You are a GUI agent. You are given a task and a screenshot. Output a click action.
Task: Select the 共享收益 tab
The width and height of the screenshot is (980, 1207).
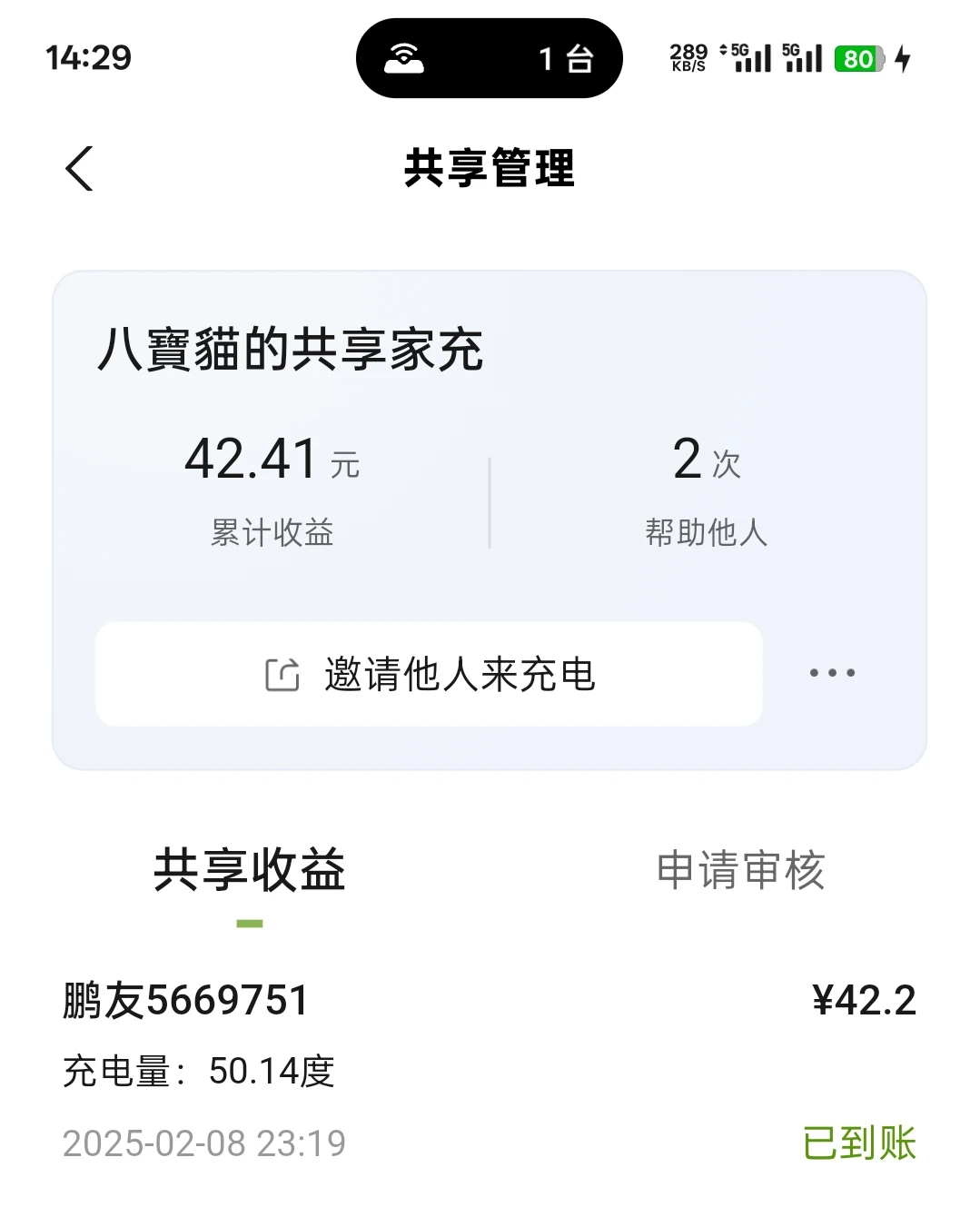(x=250, y=870)
